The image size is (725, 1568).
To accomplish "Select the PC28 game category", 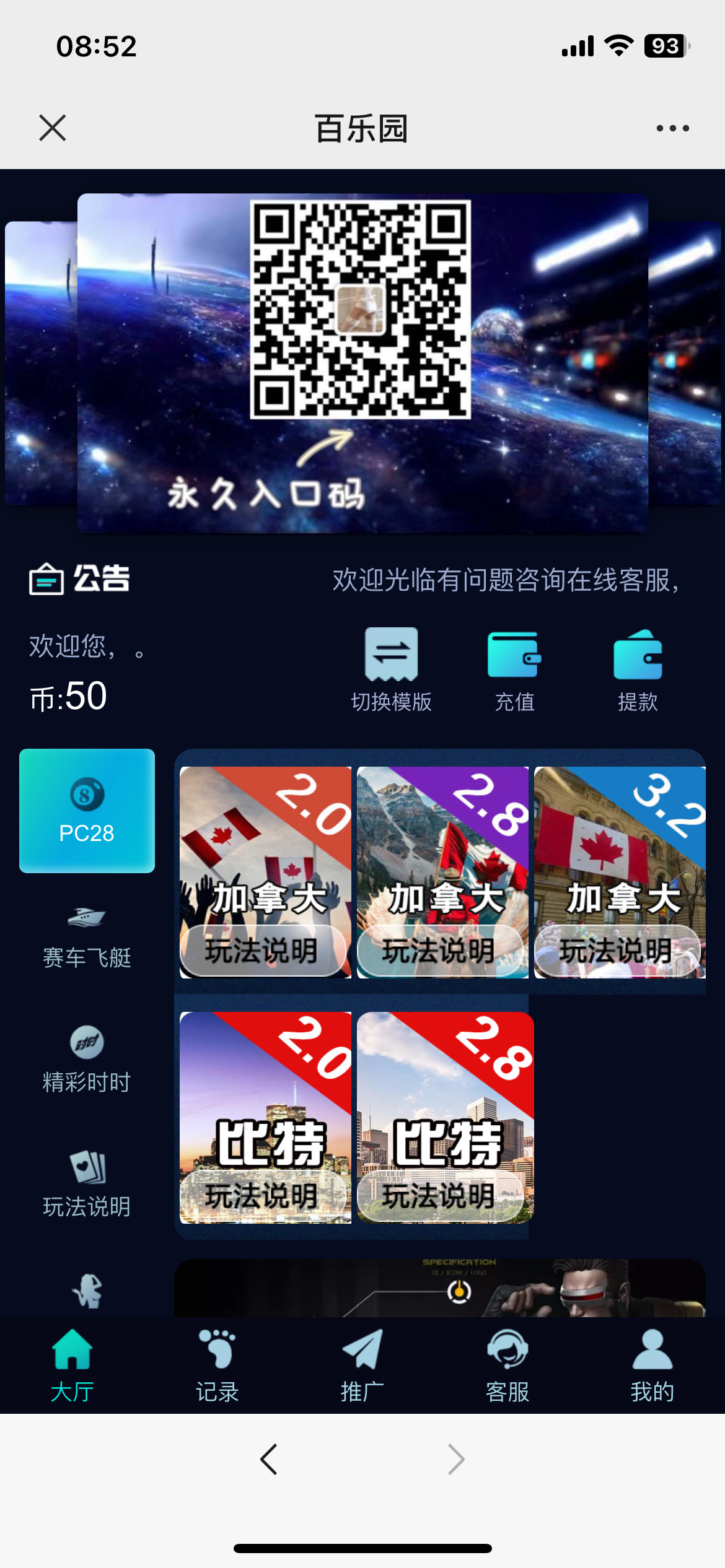I will 87,811.
